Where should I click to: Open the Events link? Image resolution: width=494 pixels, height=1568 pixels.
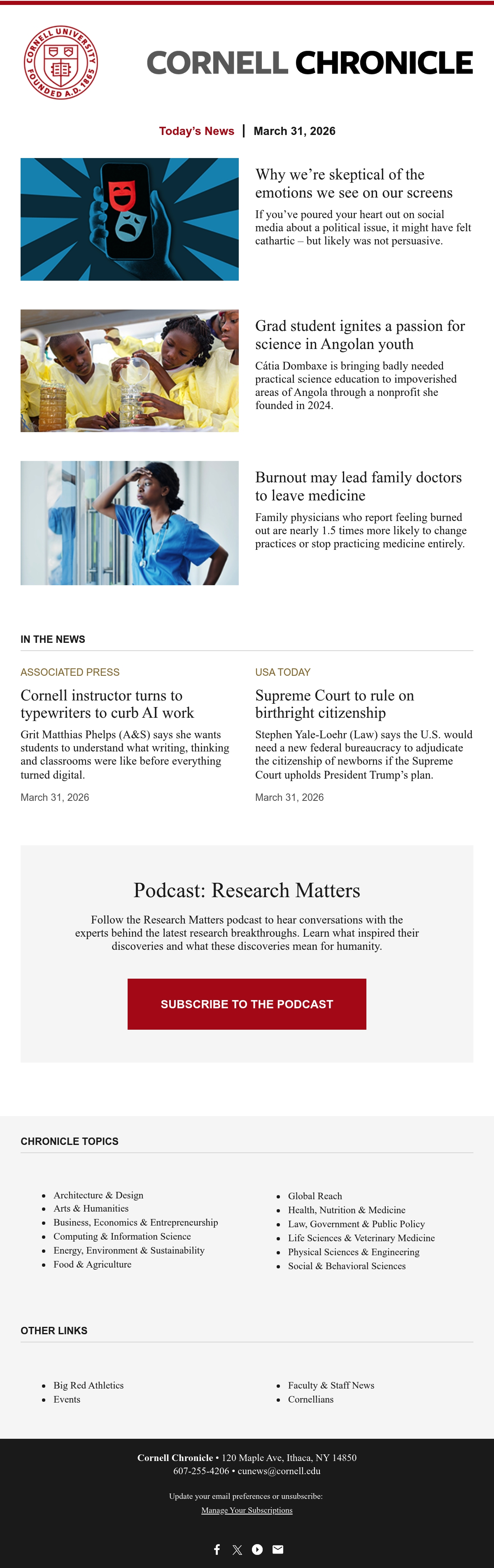coord(67,1399)
